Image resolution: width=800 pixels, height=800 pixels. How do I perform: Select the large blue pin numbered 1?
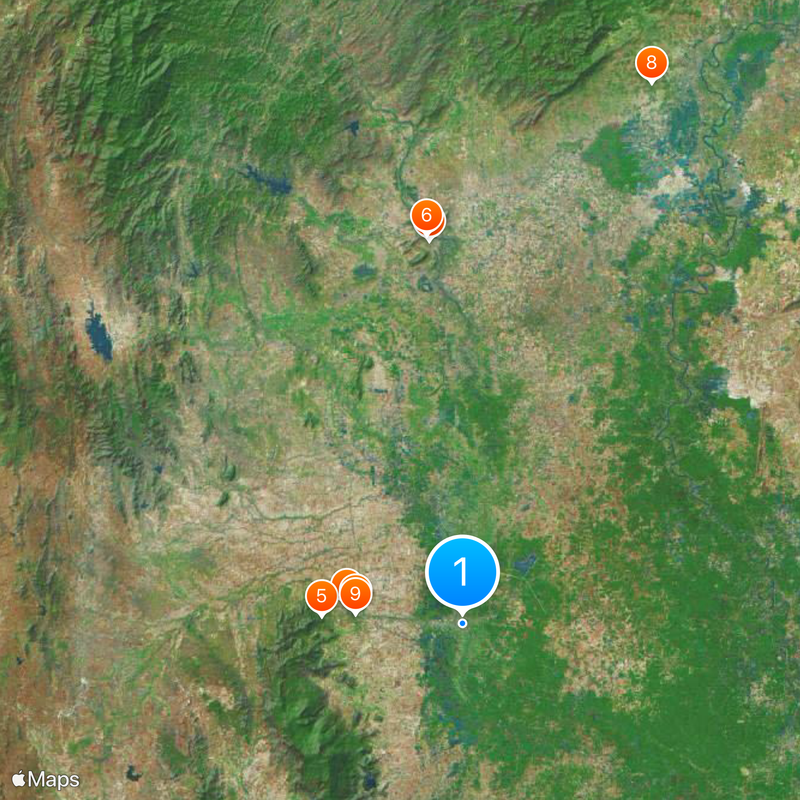[462, 572]
